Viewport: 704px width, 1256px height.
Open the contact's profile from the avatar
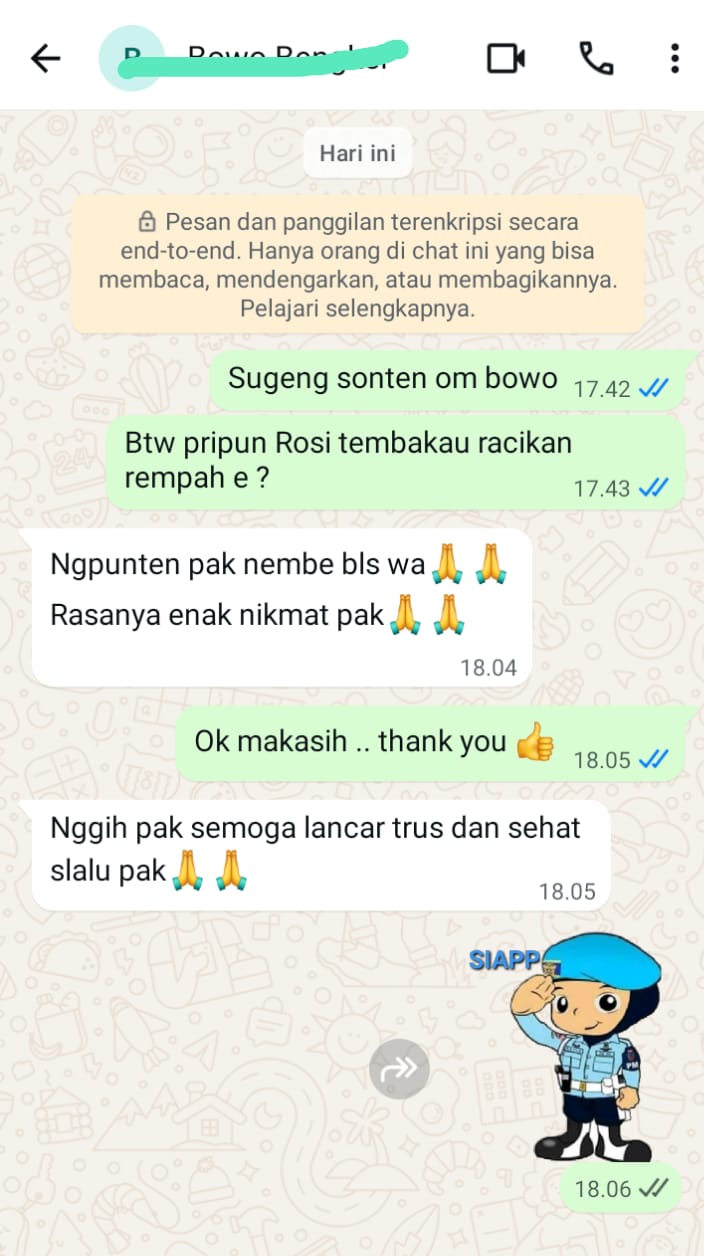130,59
